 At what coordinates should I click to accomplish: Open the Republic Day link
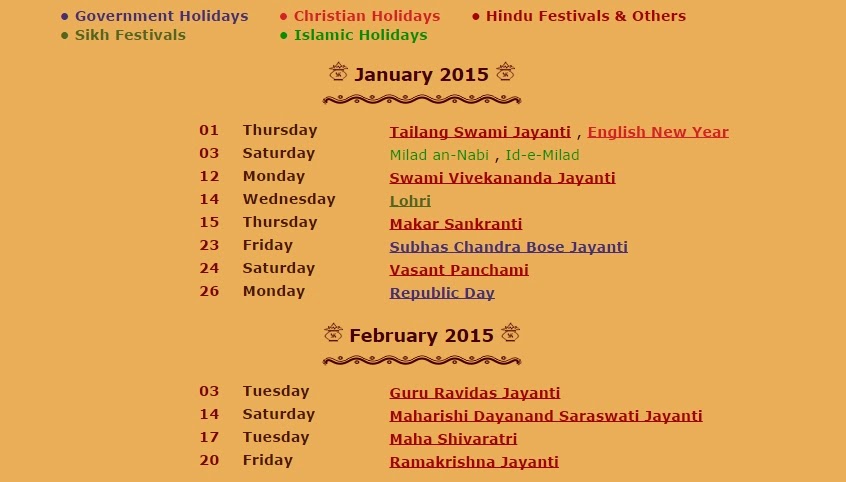coord(442,293)
